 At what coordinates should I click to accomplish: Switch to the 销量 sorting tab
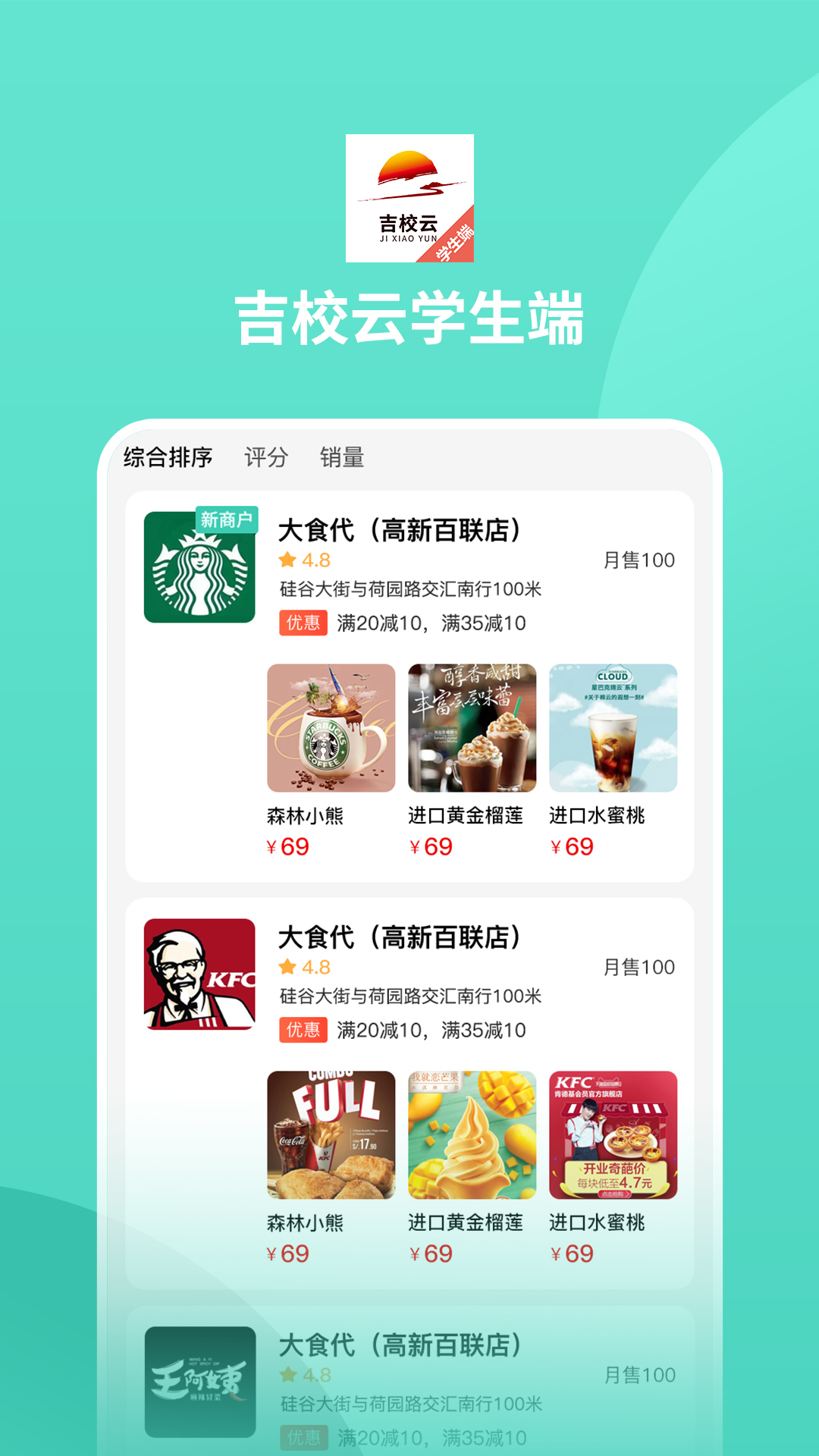[x=342, y=457]
